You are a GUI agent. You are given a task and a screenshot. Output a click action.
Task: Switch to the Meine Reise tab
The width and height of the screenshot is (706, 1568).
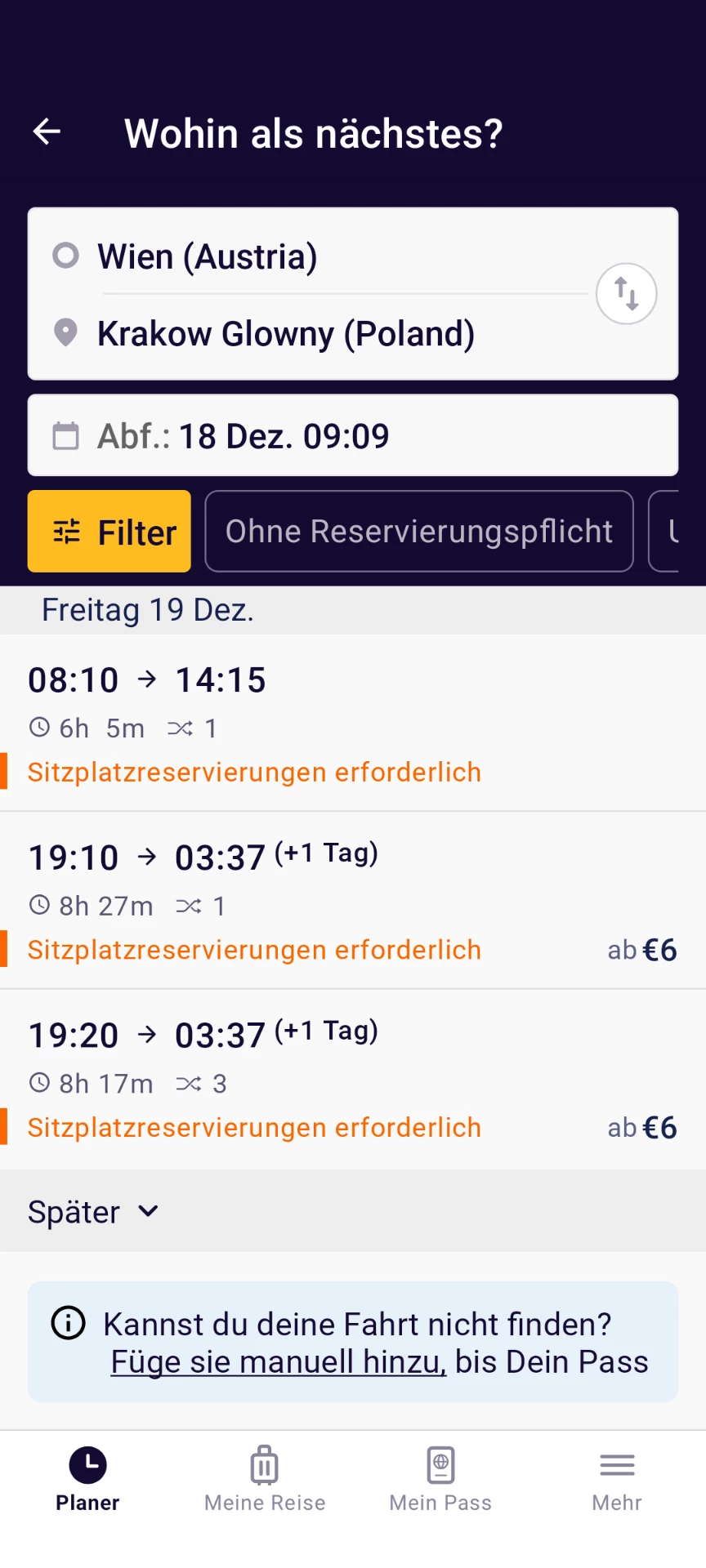pos(265,1478)
